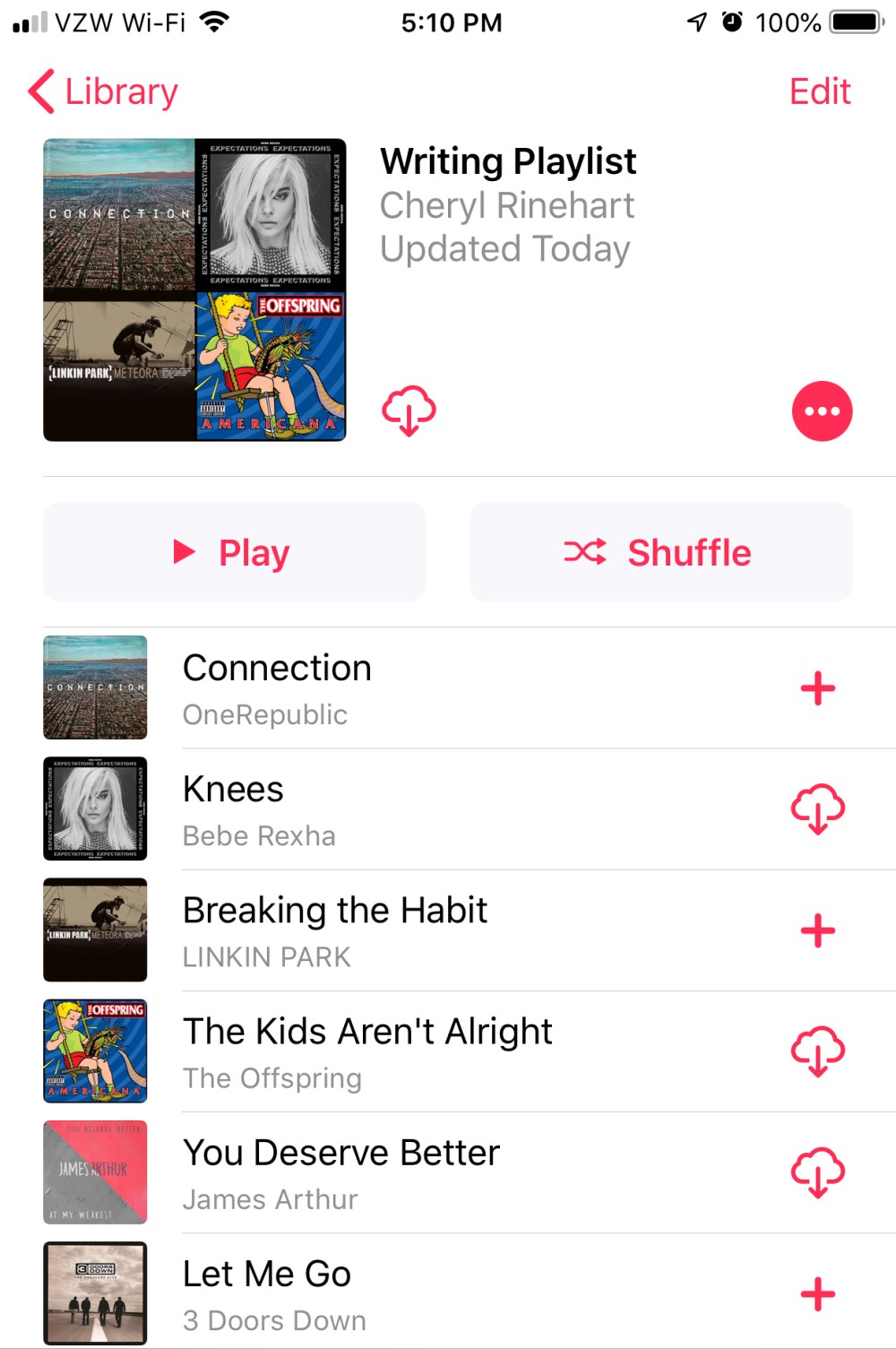896x1349 pixels.
Task: Tap Edit to modify the playlist
Action: pyautogui.click(x=819, y=91)
